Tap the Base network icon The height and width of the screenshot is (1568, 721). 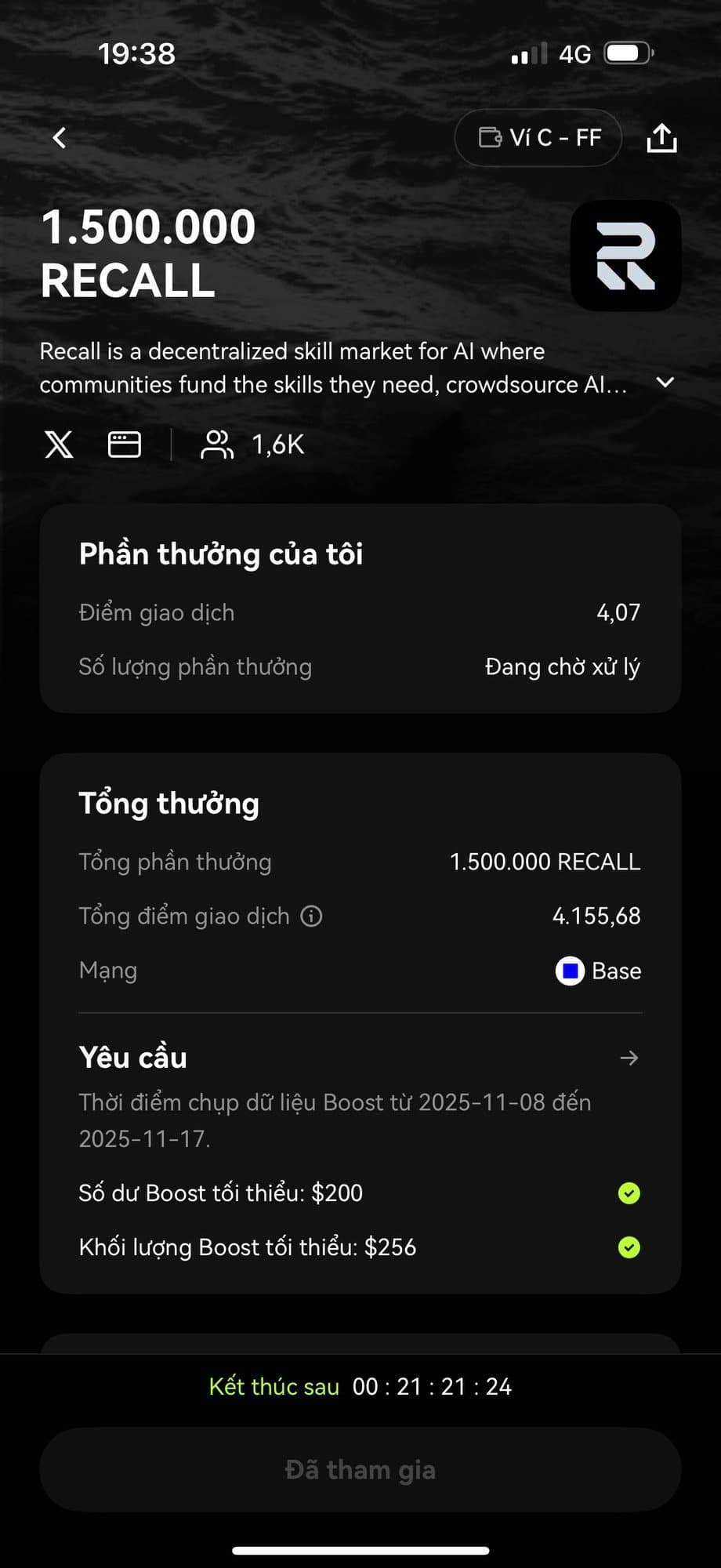pos(570,971)
